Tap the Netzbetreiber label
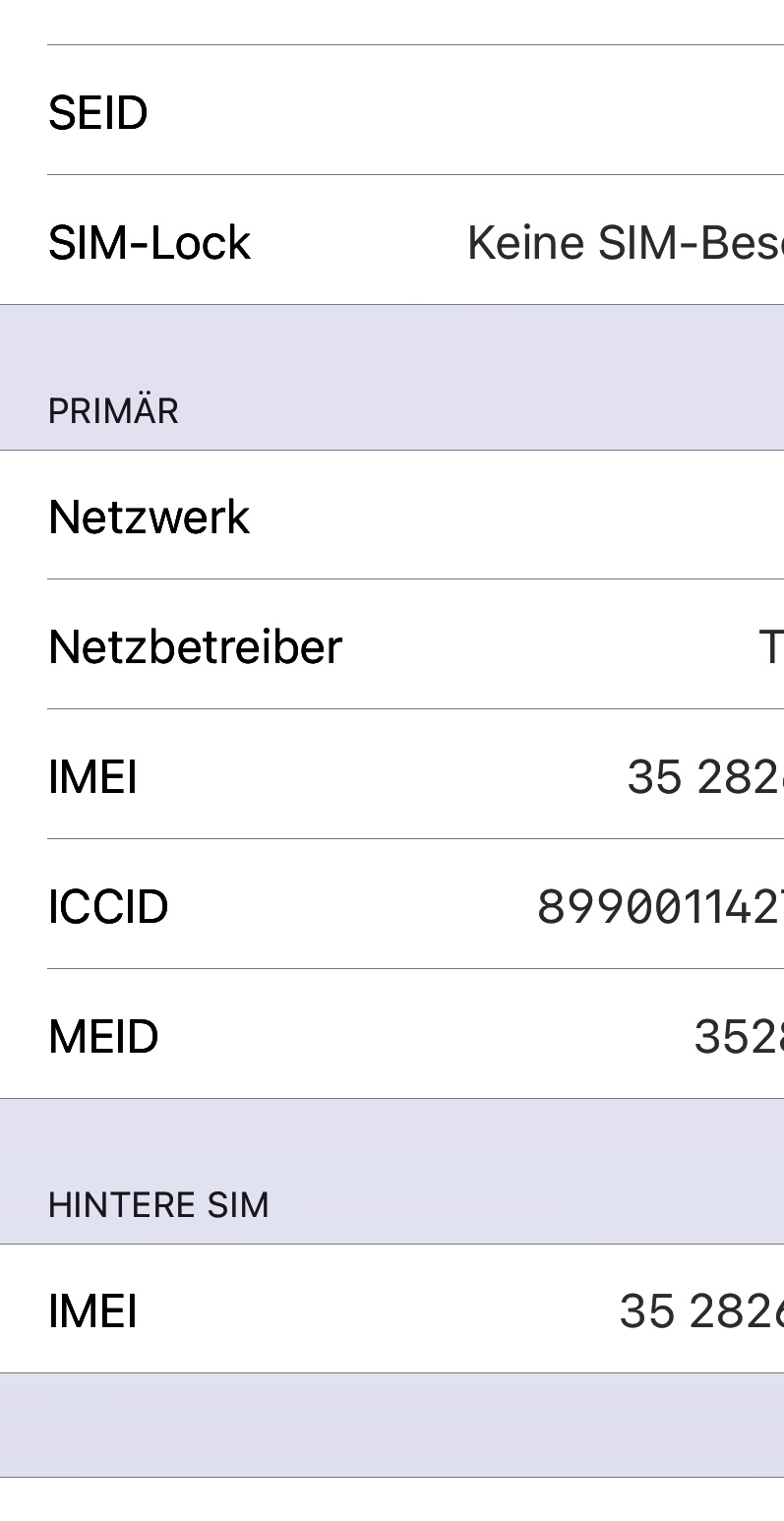 [195, 645]
